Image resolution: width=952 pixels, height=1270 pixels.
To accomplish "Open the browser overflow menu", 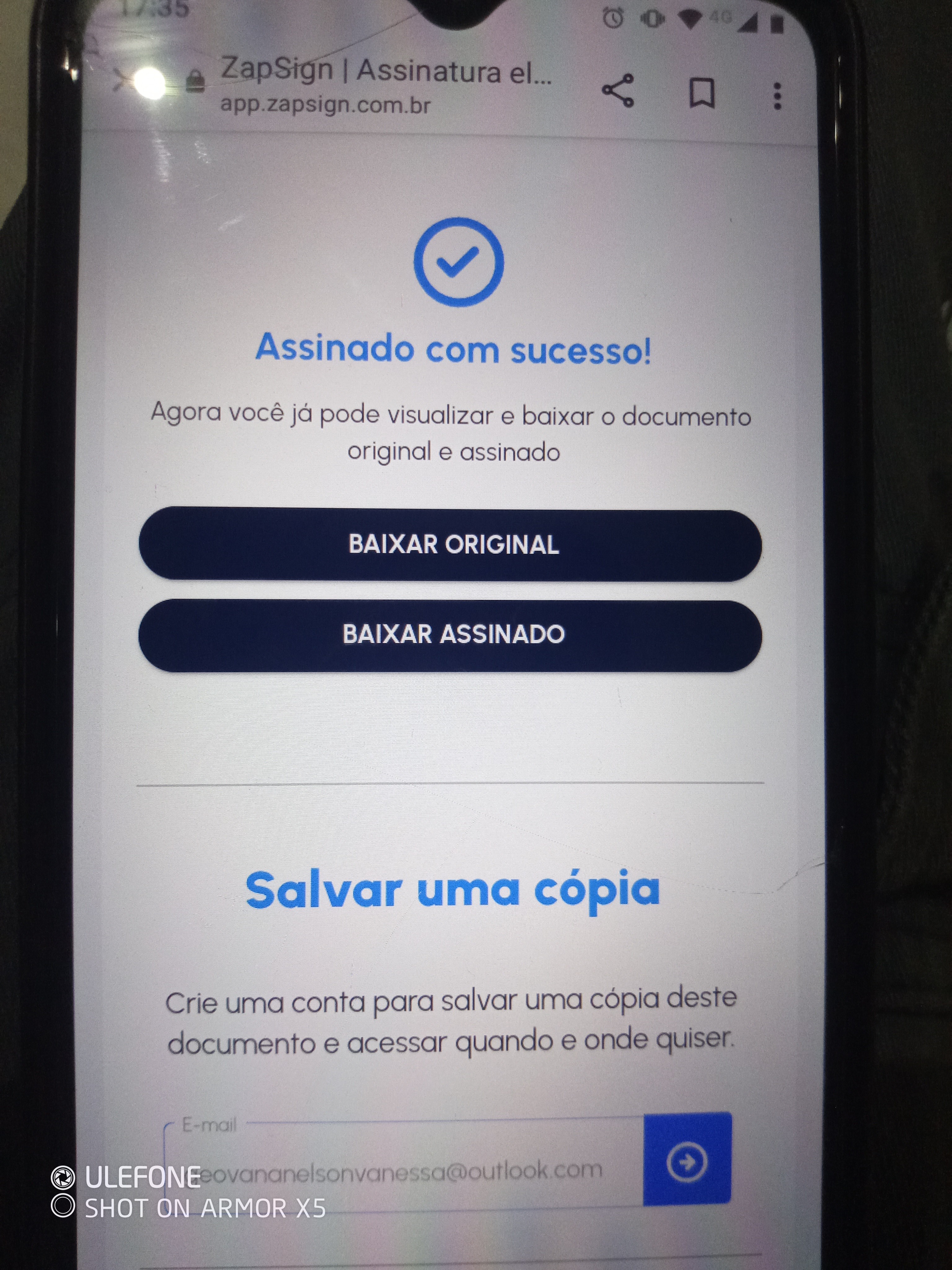I will (x=777, y=96).
